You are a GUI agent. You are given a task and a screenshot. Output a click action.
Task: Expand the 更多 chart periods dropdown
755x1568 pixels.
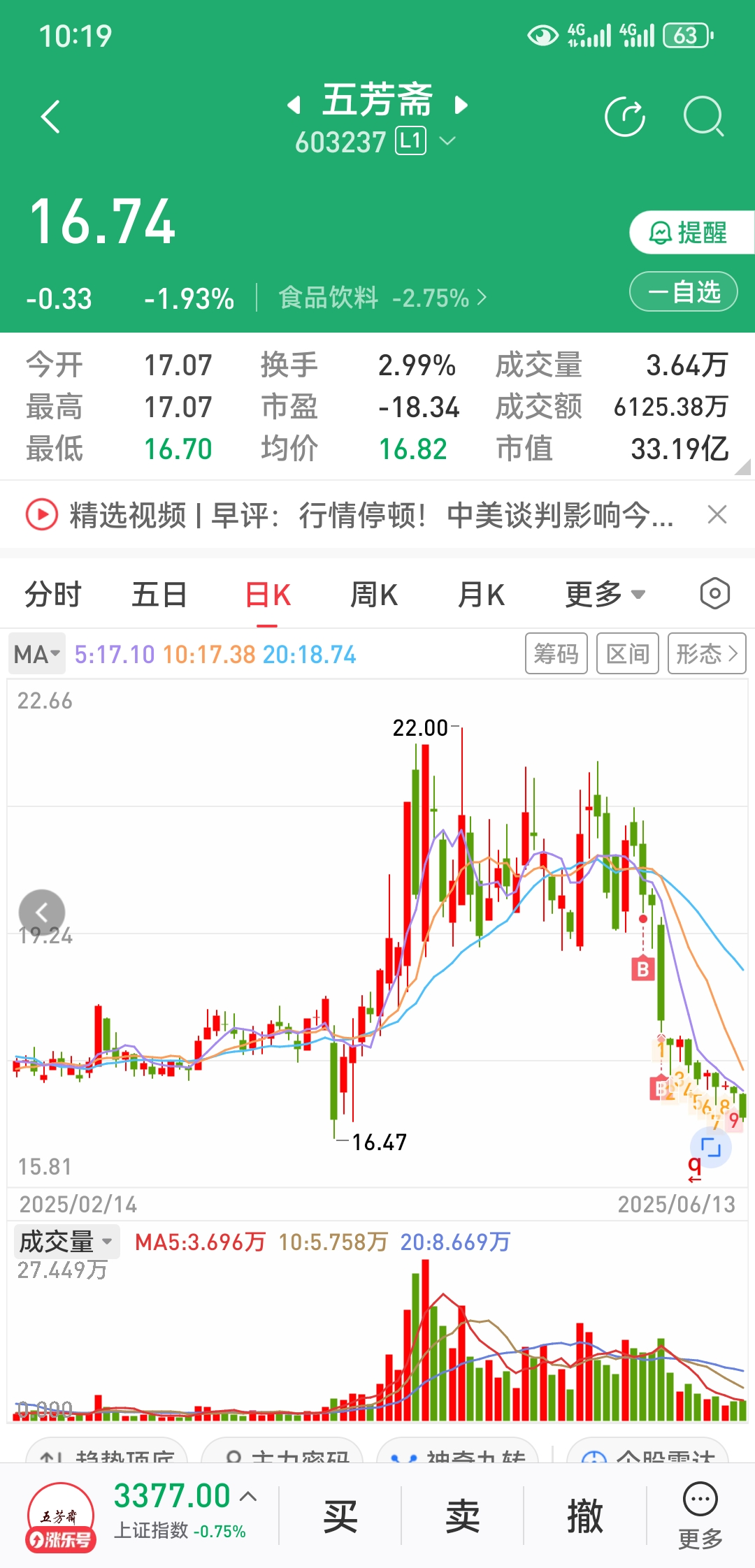(605, 595)
